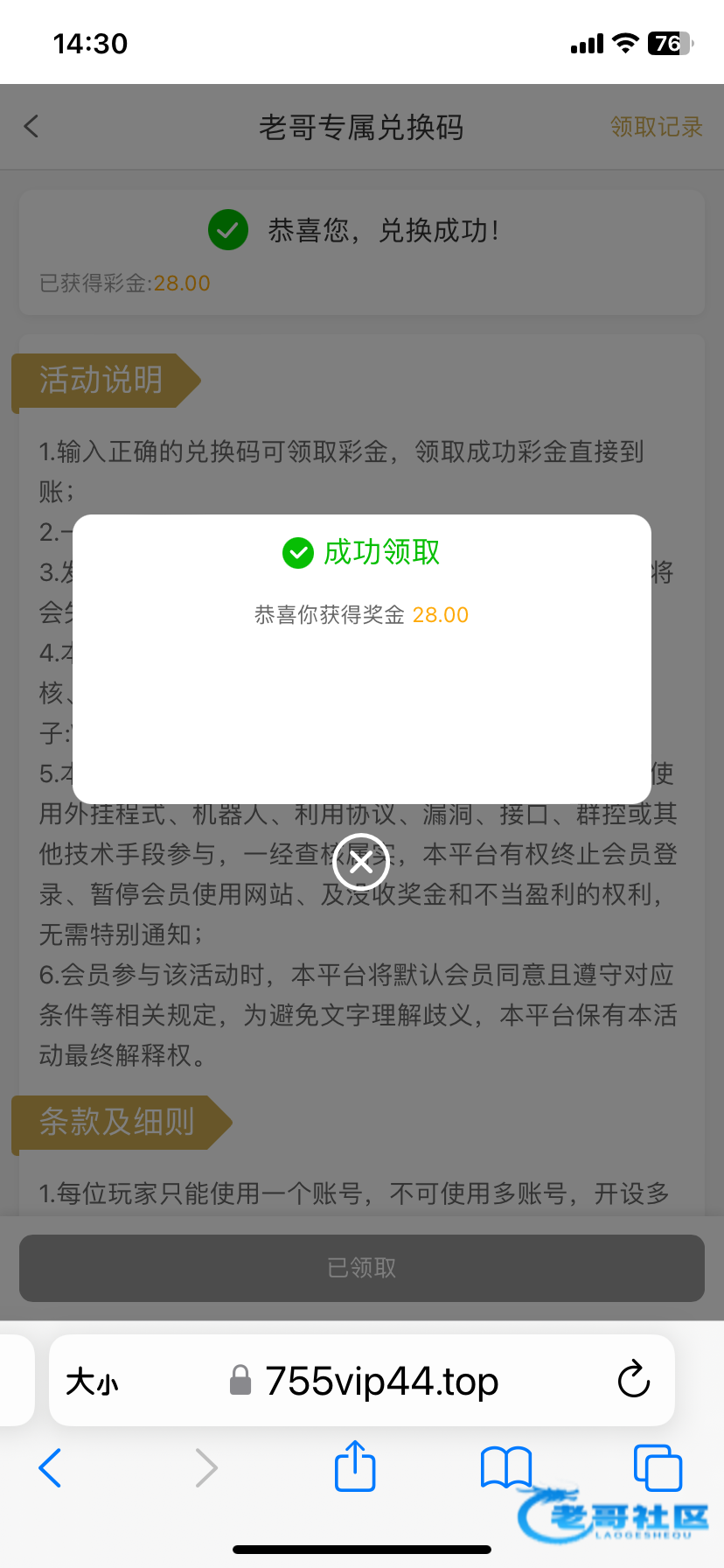The image size is (724, 1568).
Task: Go back using the header arrow
Action: click(31, 127)
